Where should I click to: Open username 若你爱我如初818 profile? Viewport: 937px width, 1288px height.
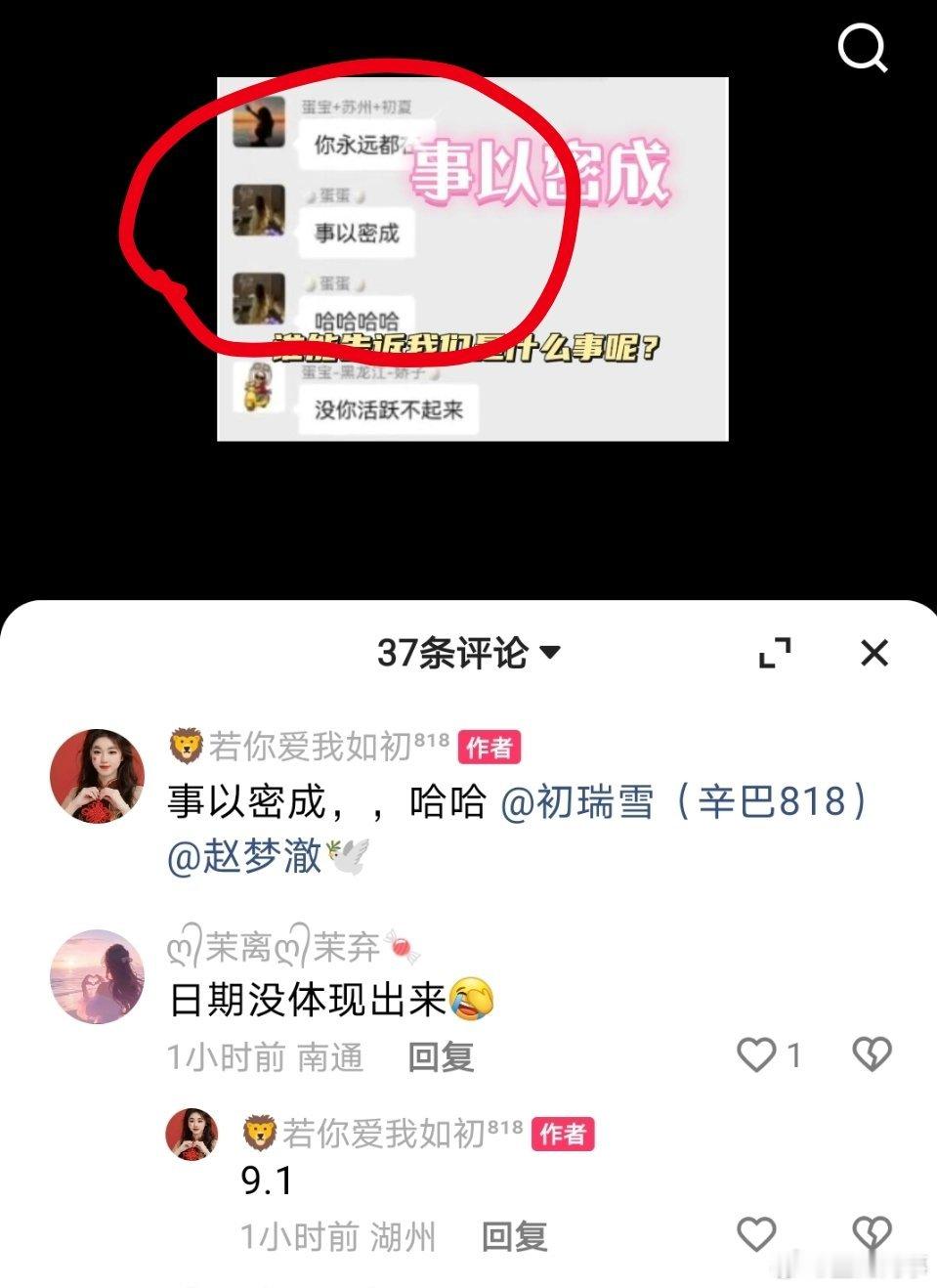[313, 746]
